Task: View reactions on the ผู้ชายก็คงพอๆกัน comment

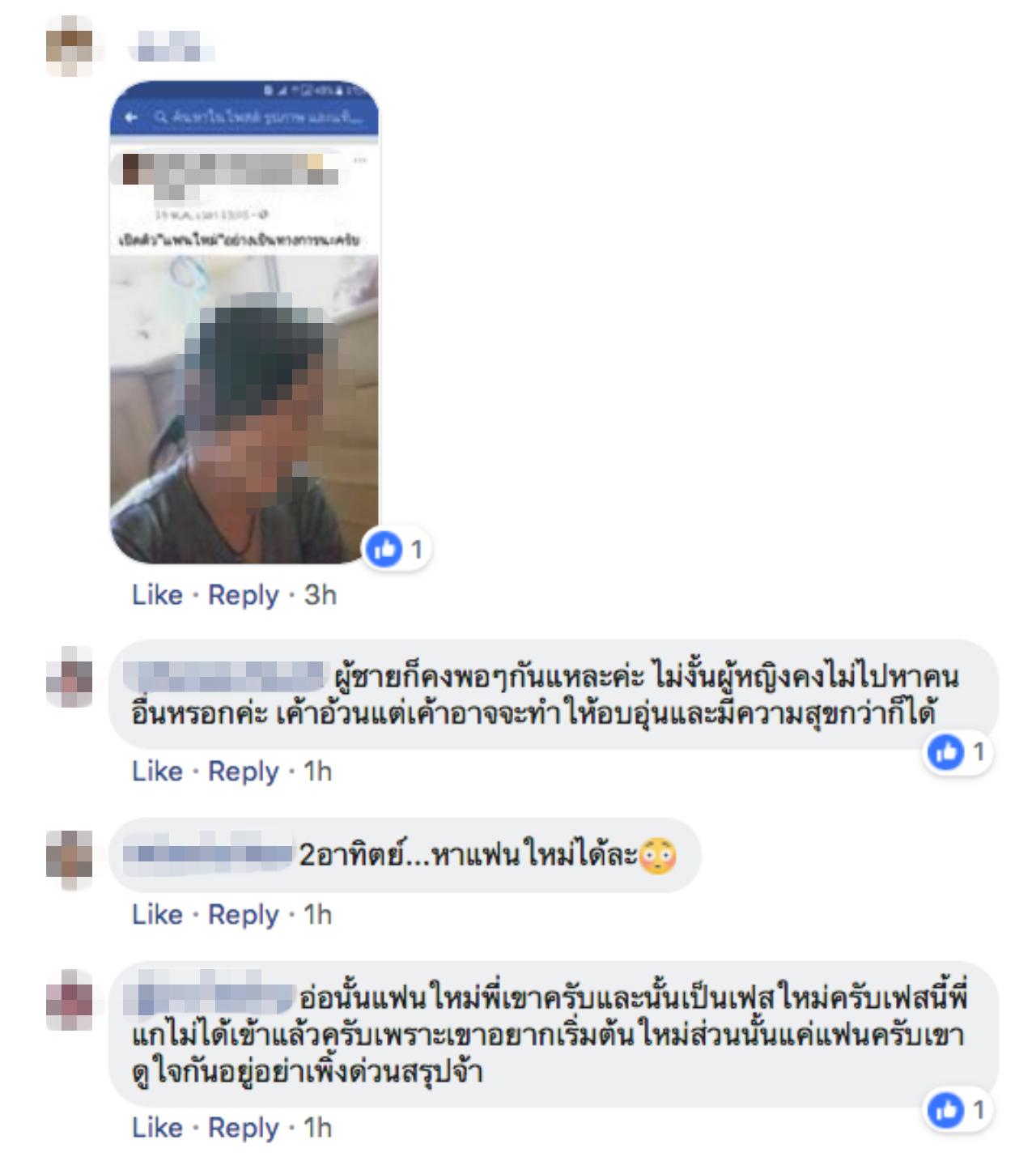Action: [958, 753]
